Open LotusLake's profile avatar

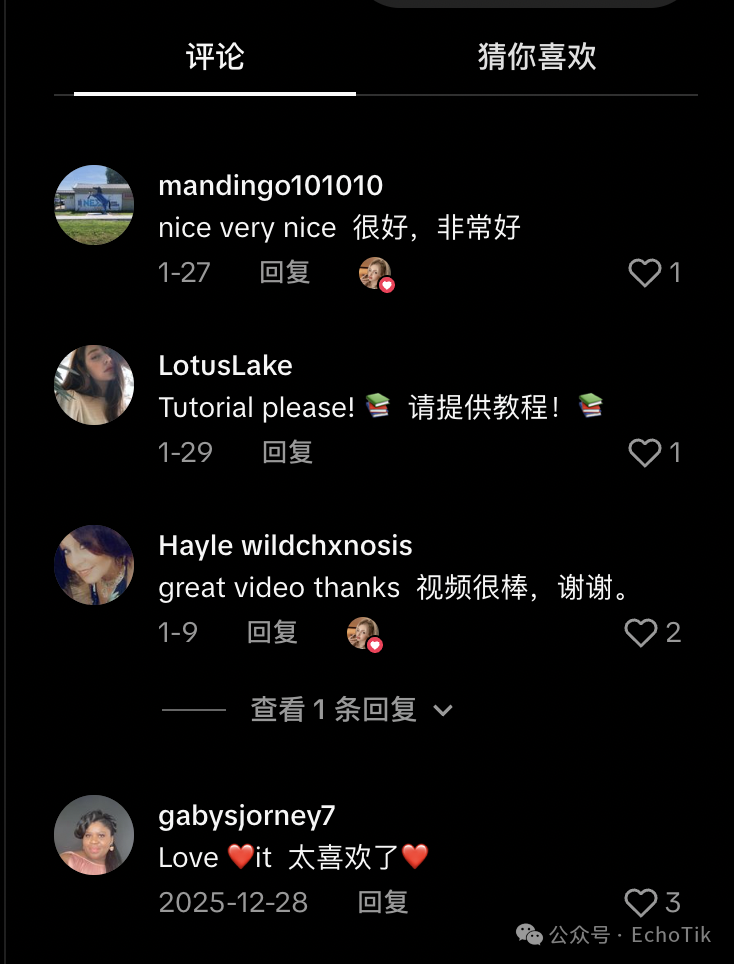(x=93, y=385)
